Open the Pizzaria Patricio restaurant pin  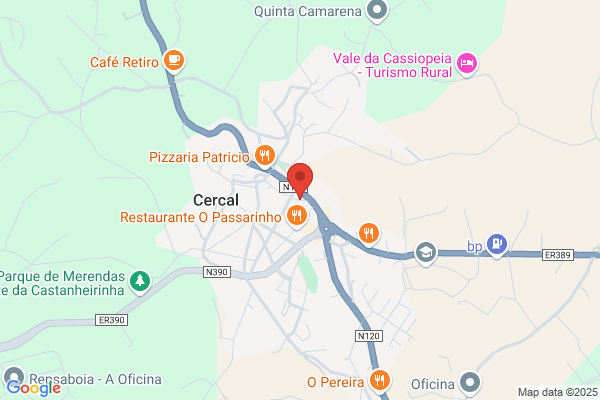264,156
